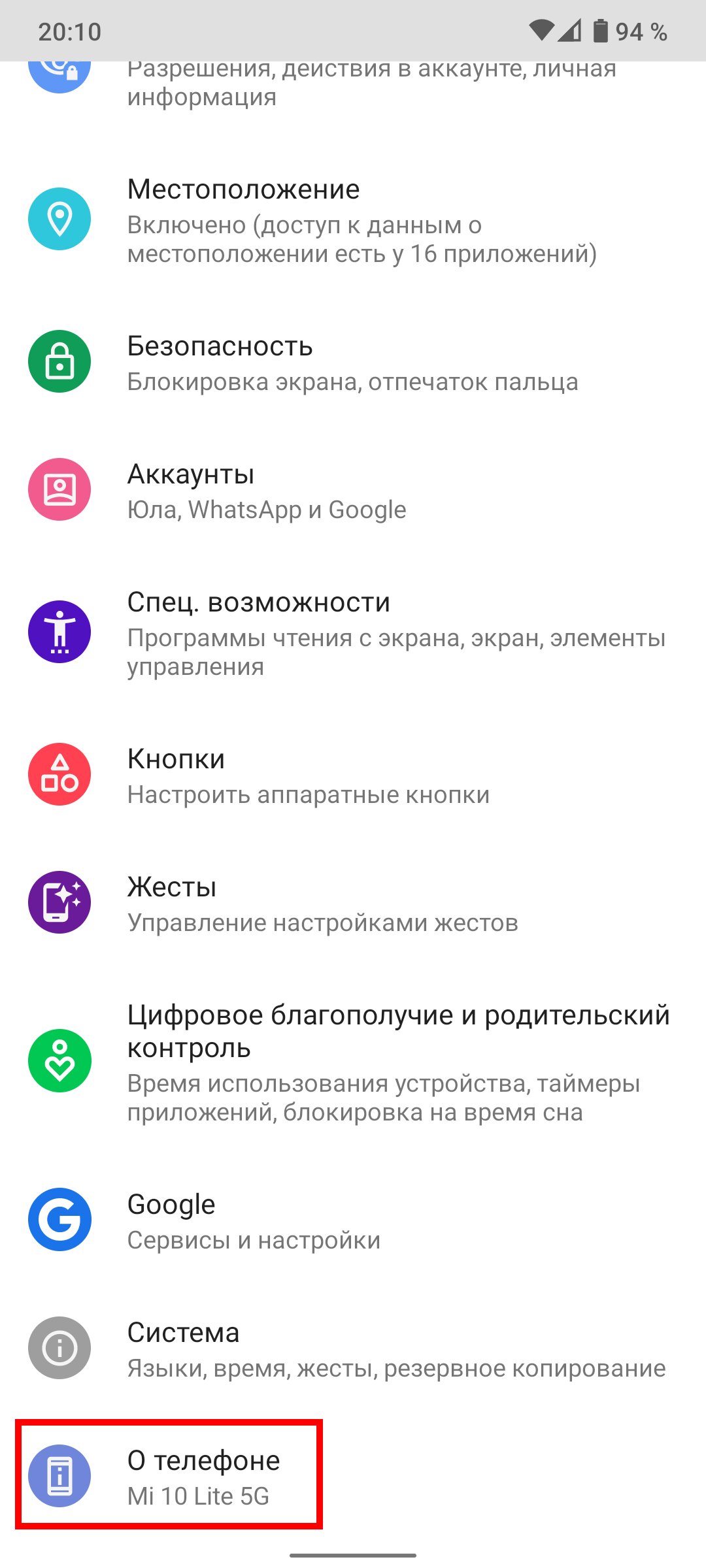Open Цифровое благополучие и родительский контроль
This screenshot has height=1568, width=706.
pos(353,1061)
